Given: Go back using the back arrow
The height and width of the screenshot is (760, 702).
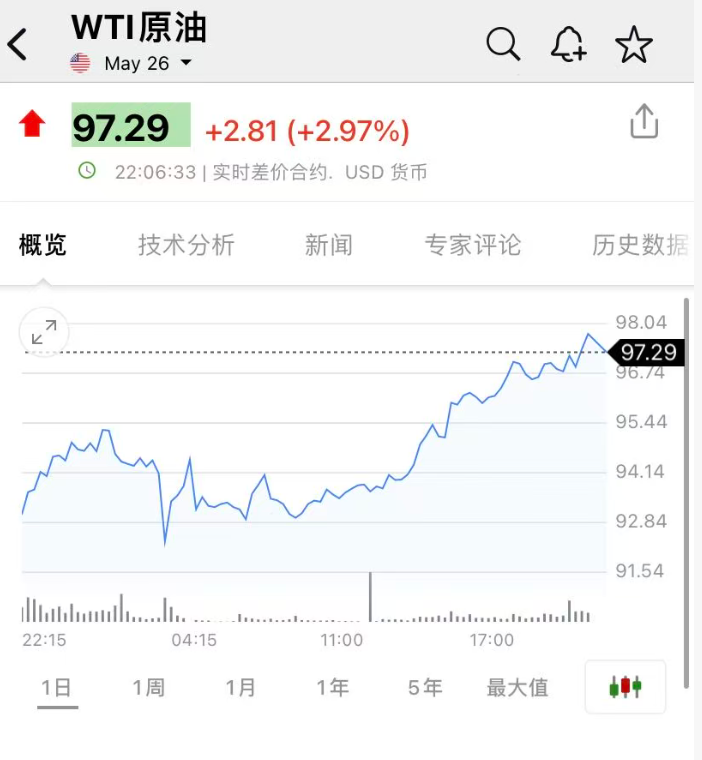Looking at the screenshot, I should 19,44.
